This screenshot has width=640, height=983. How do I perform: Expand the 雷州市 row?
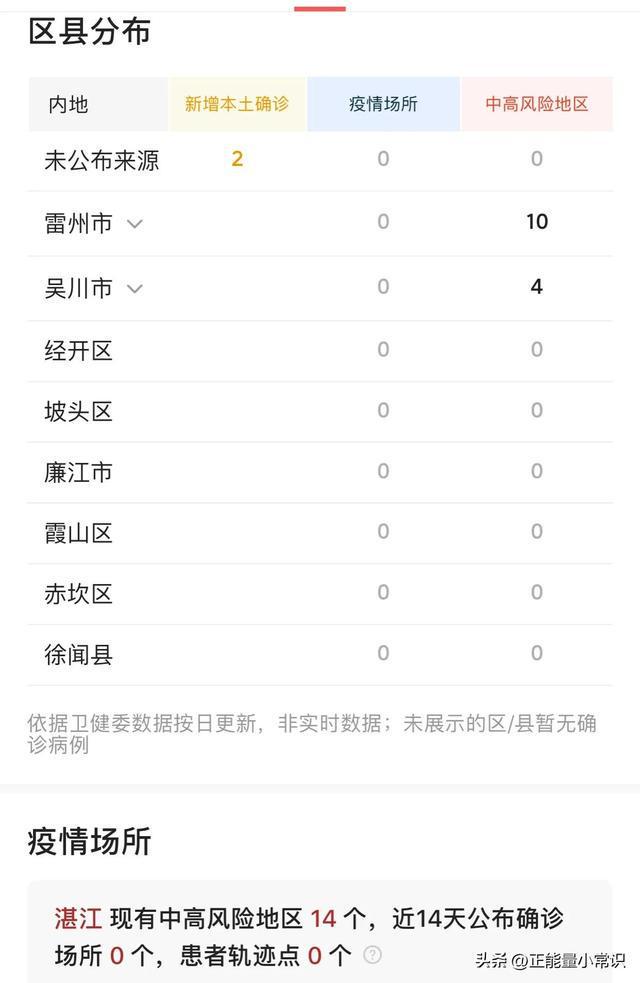pyautogui.click(x=134, y=224)
